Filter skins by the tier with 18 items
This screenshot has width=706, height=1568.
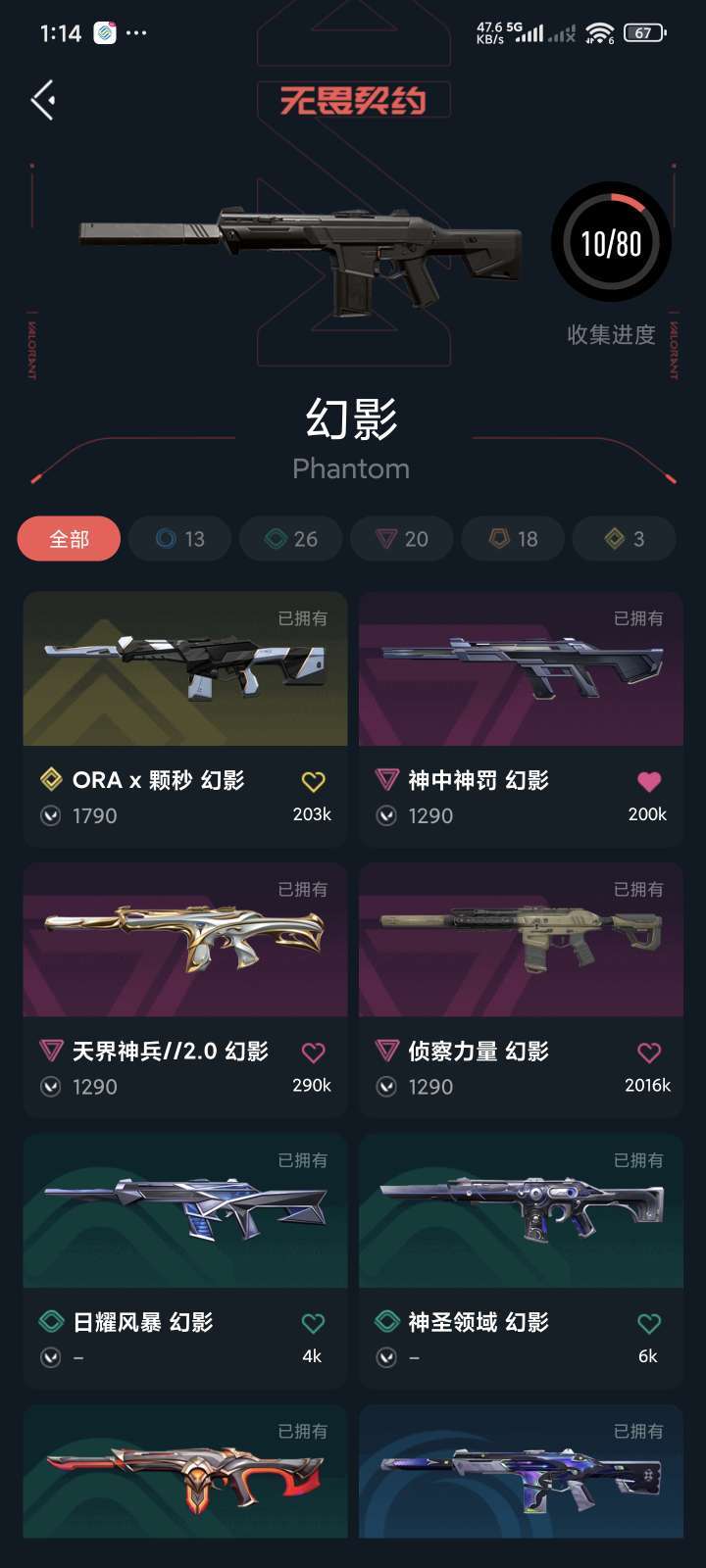pyautogui.click(x=514, y=539)
